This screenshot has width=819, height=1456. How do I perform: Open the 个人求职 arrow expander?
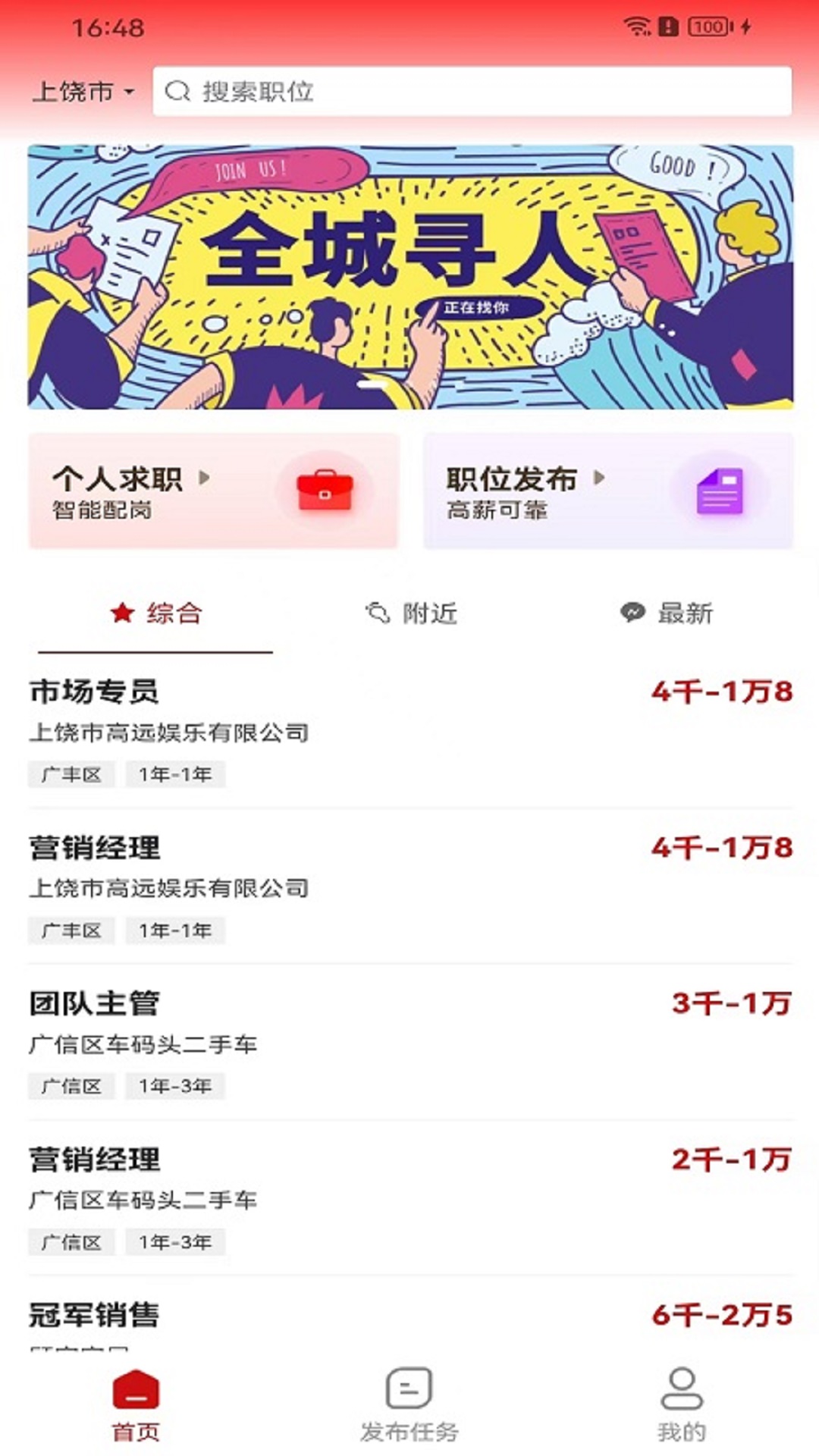pyautogui.click(x=203, y=478)
